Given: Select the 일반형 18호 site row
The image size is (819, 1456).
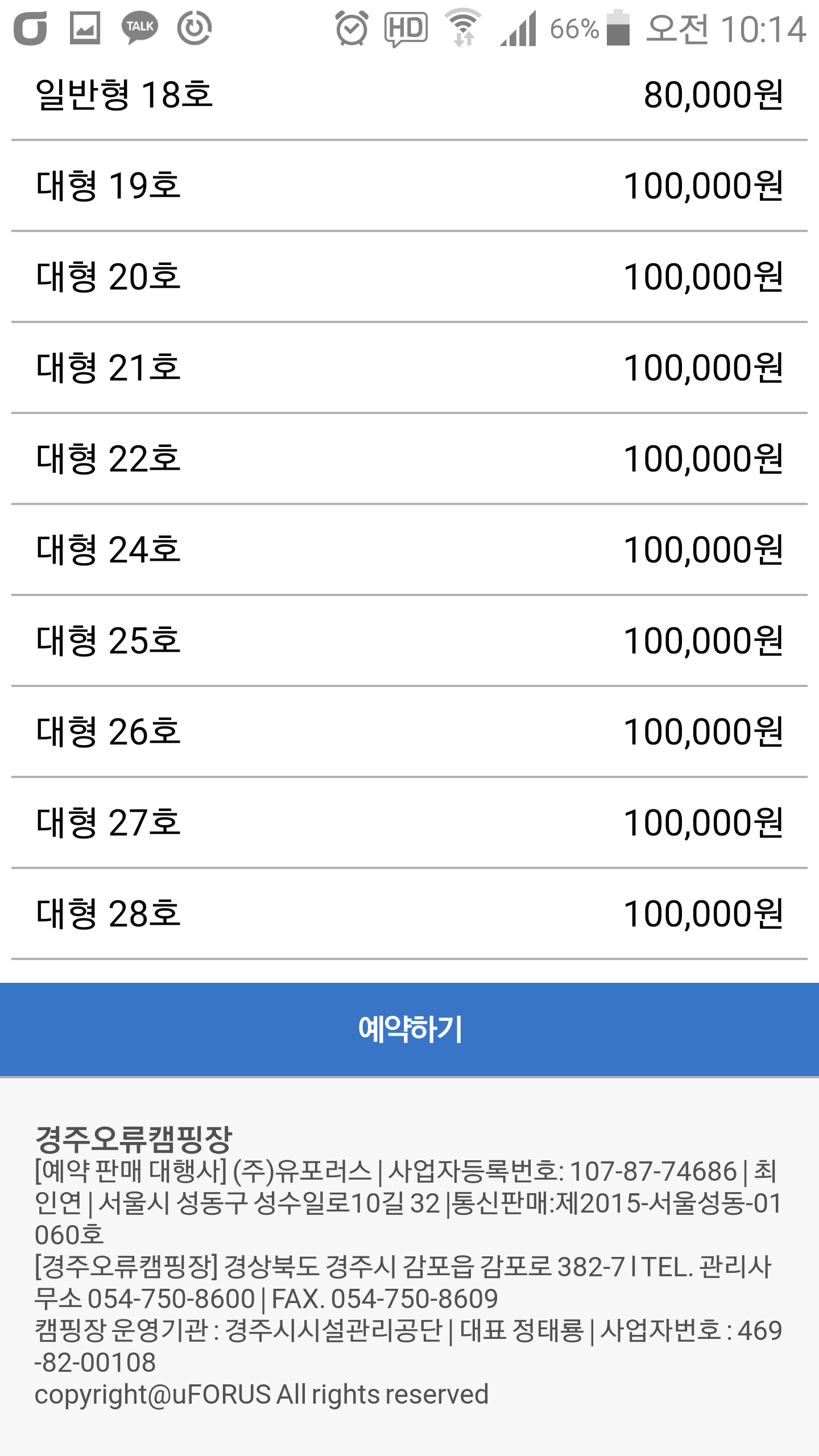Looking at the screenshot, I should point(409,94).
